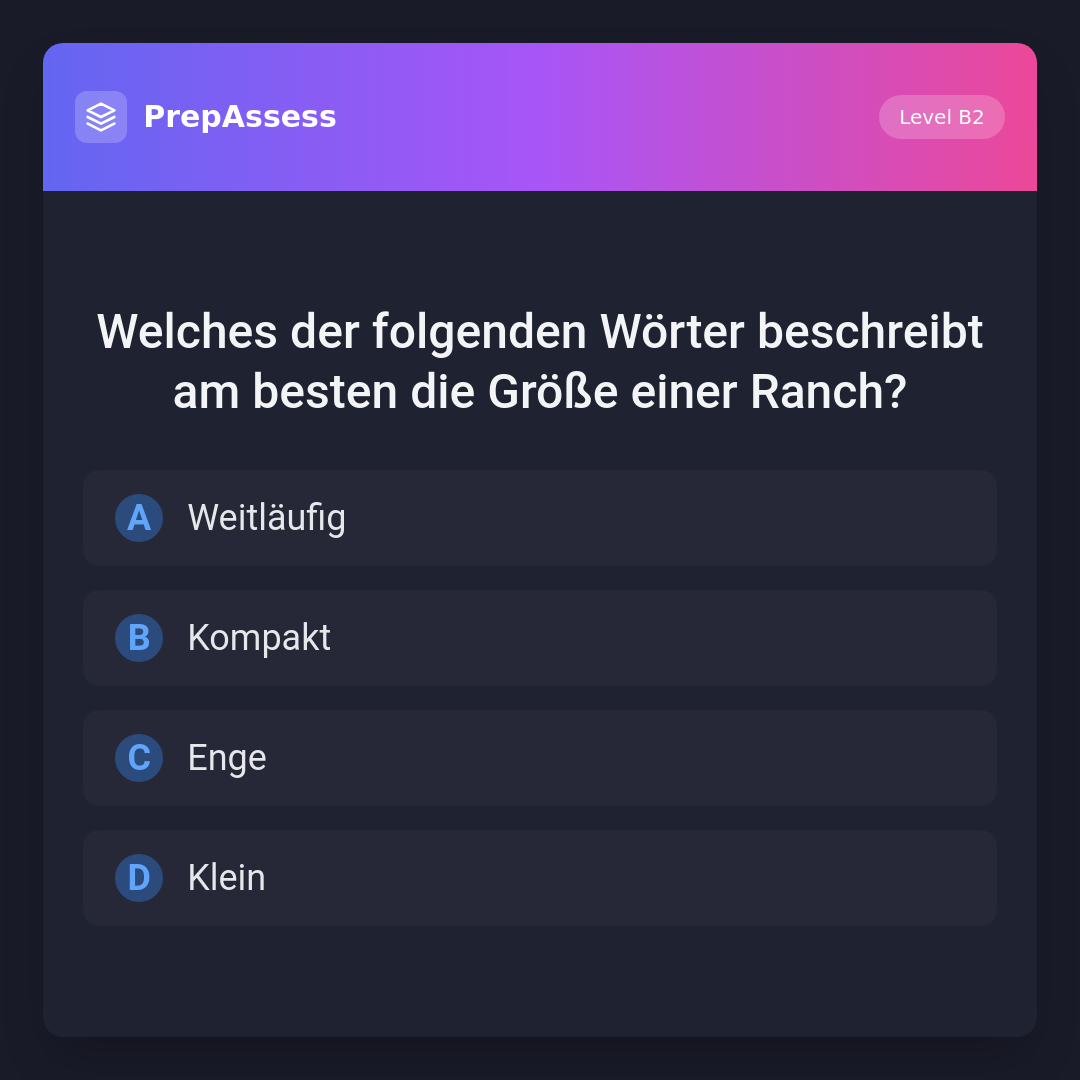Select answer A Weitläufig

coord(540,518)
